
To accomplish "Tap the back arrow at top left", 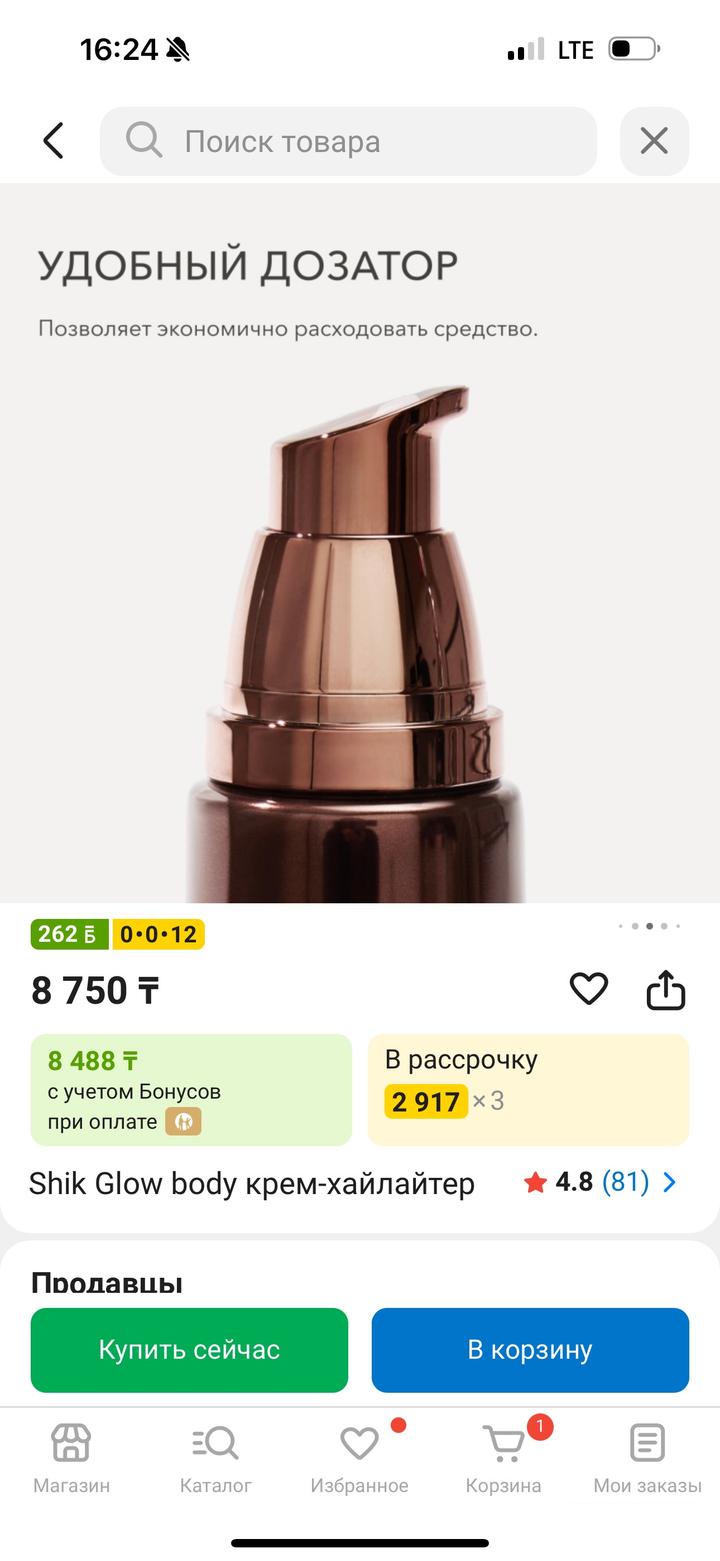I will pos(52,140).
